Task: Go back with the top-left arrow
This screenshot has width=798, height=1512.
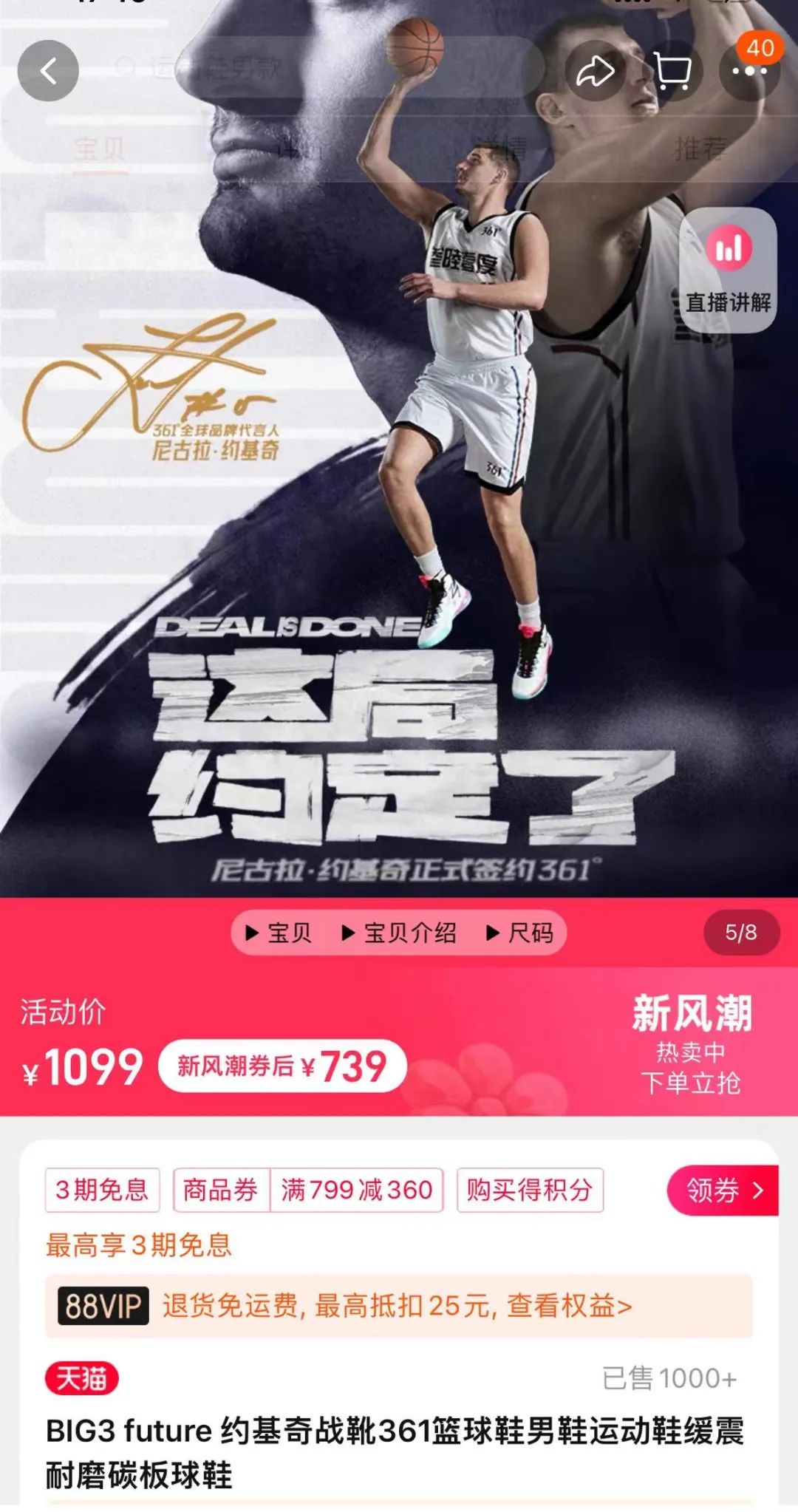Action: tap(48, 71)
